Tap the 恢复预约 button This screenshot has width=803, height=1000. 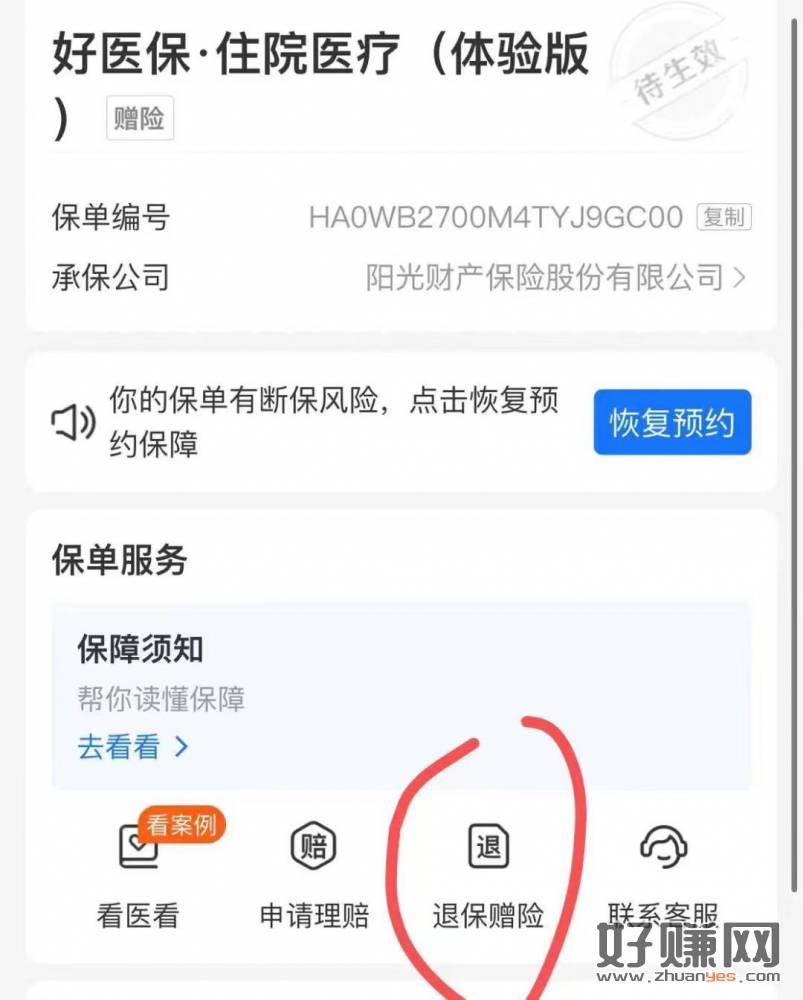pos(671,423)
